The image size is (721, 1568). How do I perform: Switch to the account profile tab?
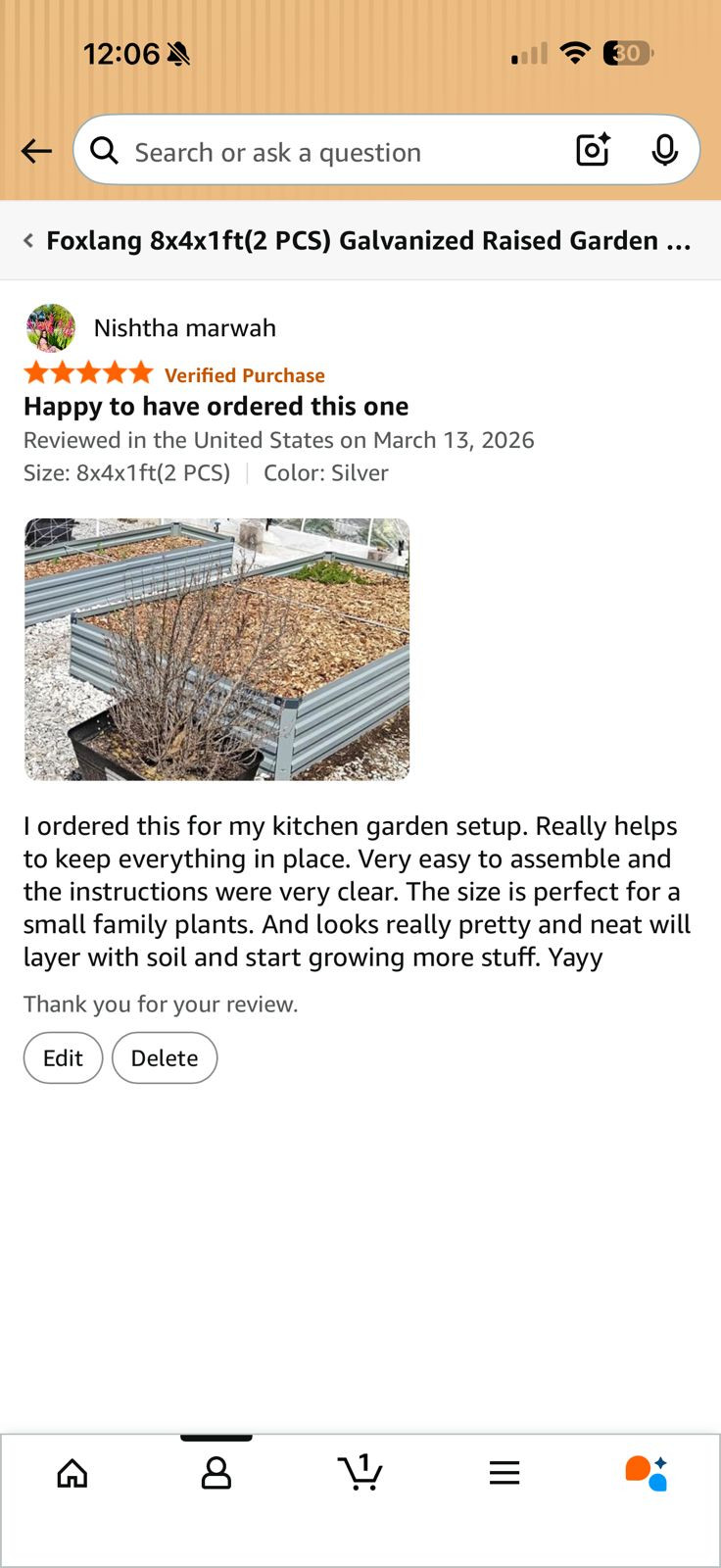[x=216, y=1473]
